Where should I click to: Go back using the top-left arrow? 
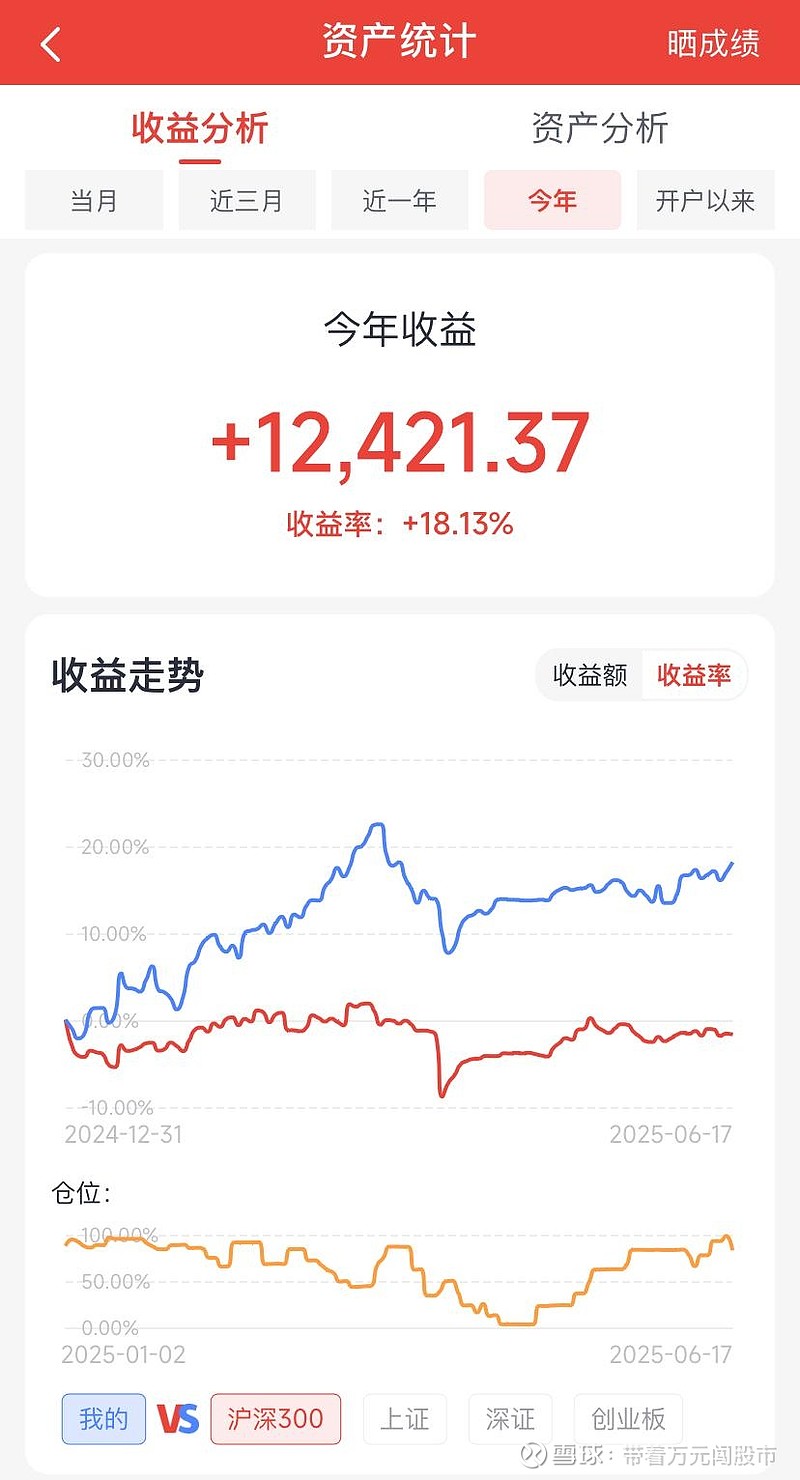click(x=51, y=44)
